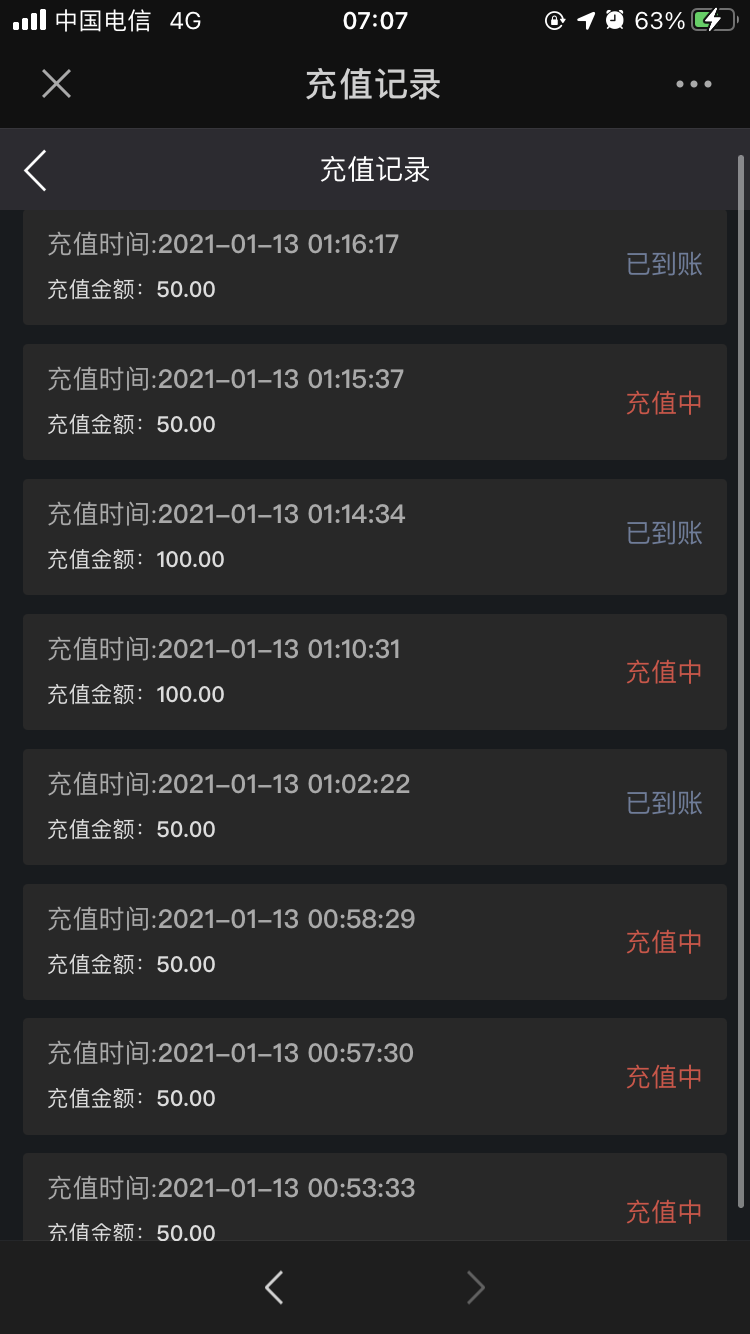Viewport: 750px width, 1334px height.
Task: Go back using the 充值记录 header arrow
Action: [36, 170]
